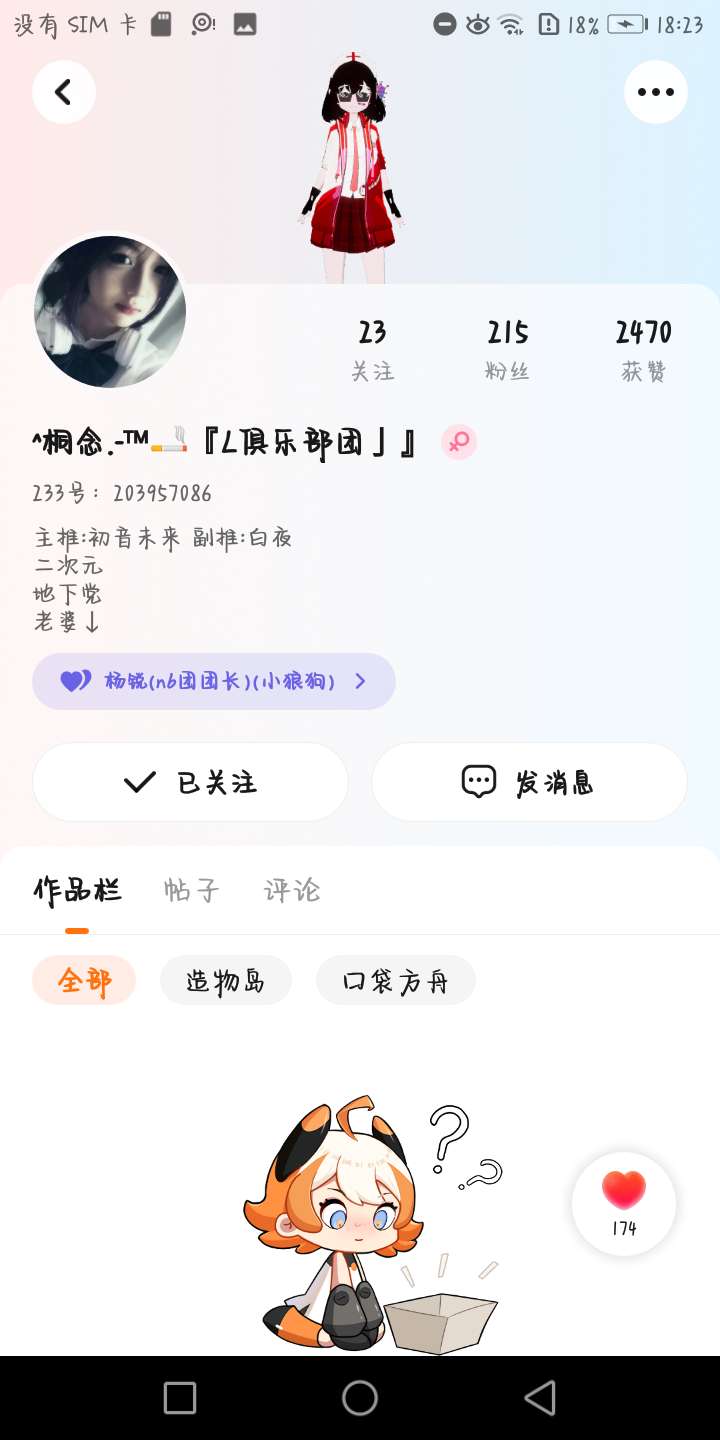The width and height of the screenshot is (720, 1440).
Task: Open the recent apps overview
Action: [180, 1398]
